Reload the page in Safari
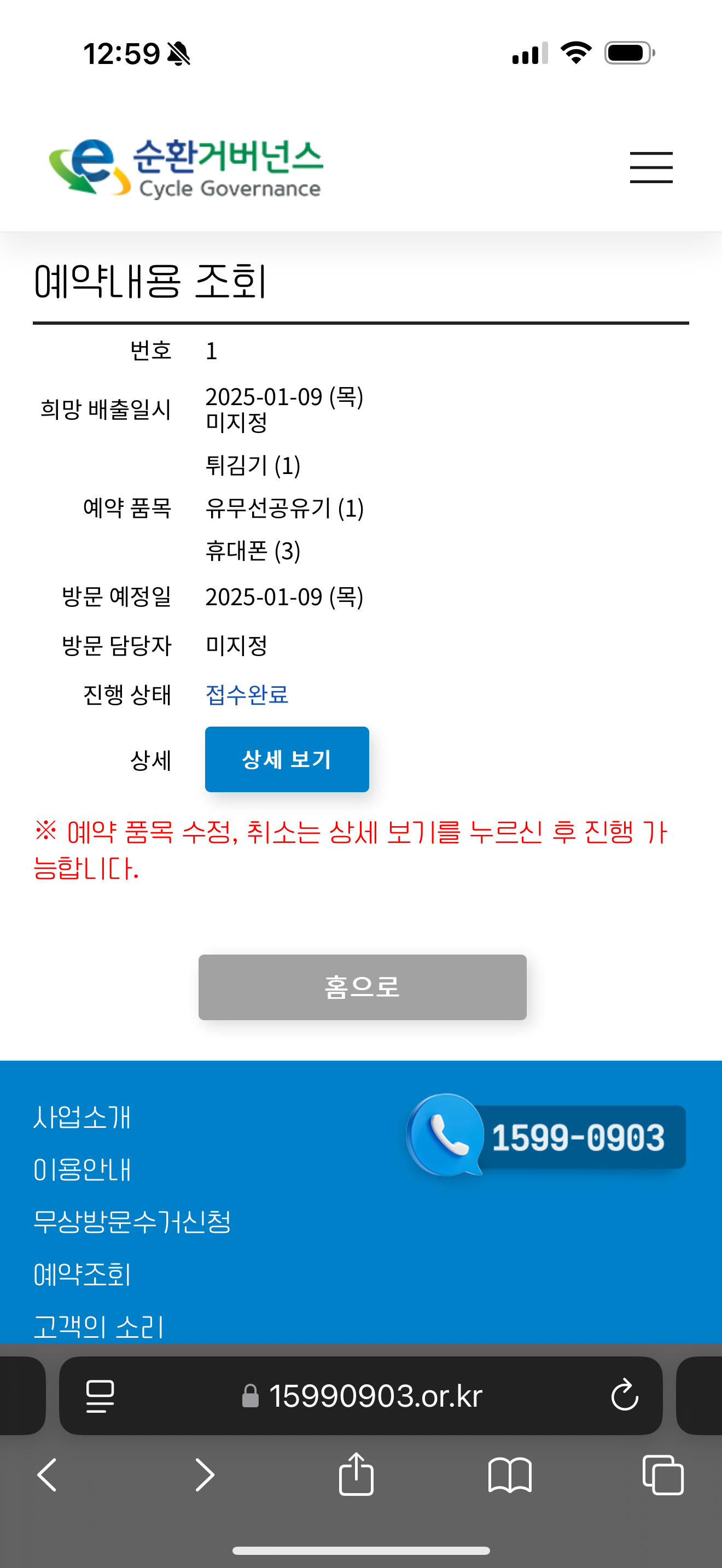Screen dimensions: 722x1568 (625, 1395)
